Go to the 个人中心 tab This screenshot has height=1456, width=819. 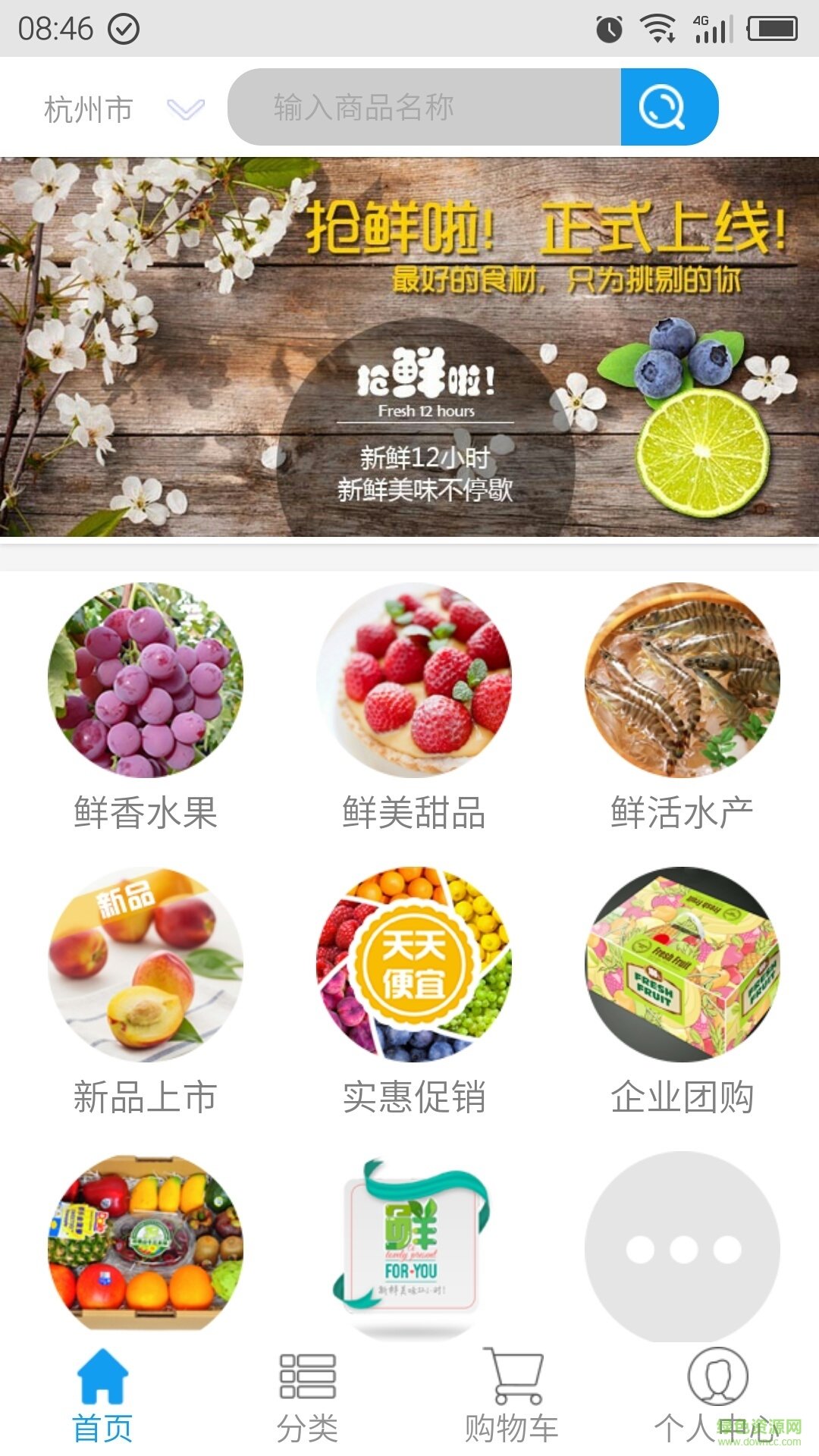click(x=717, y=1397)
